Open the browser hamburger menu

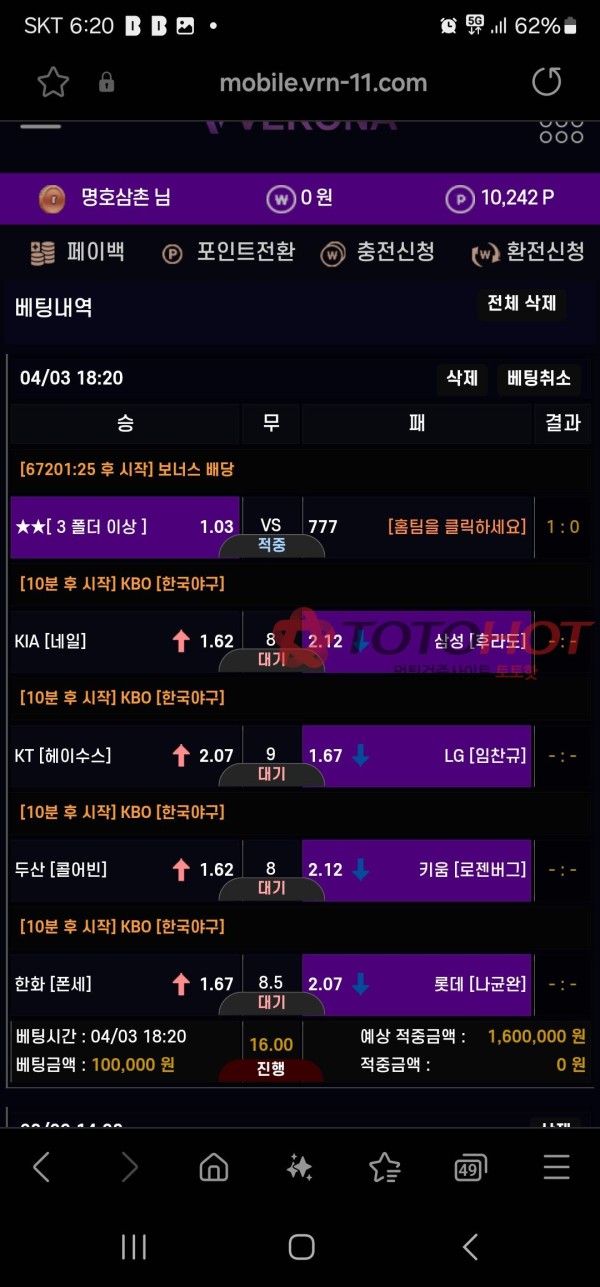pyautogui.click(x=556, y=1166)
